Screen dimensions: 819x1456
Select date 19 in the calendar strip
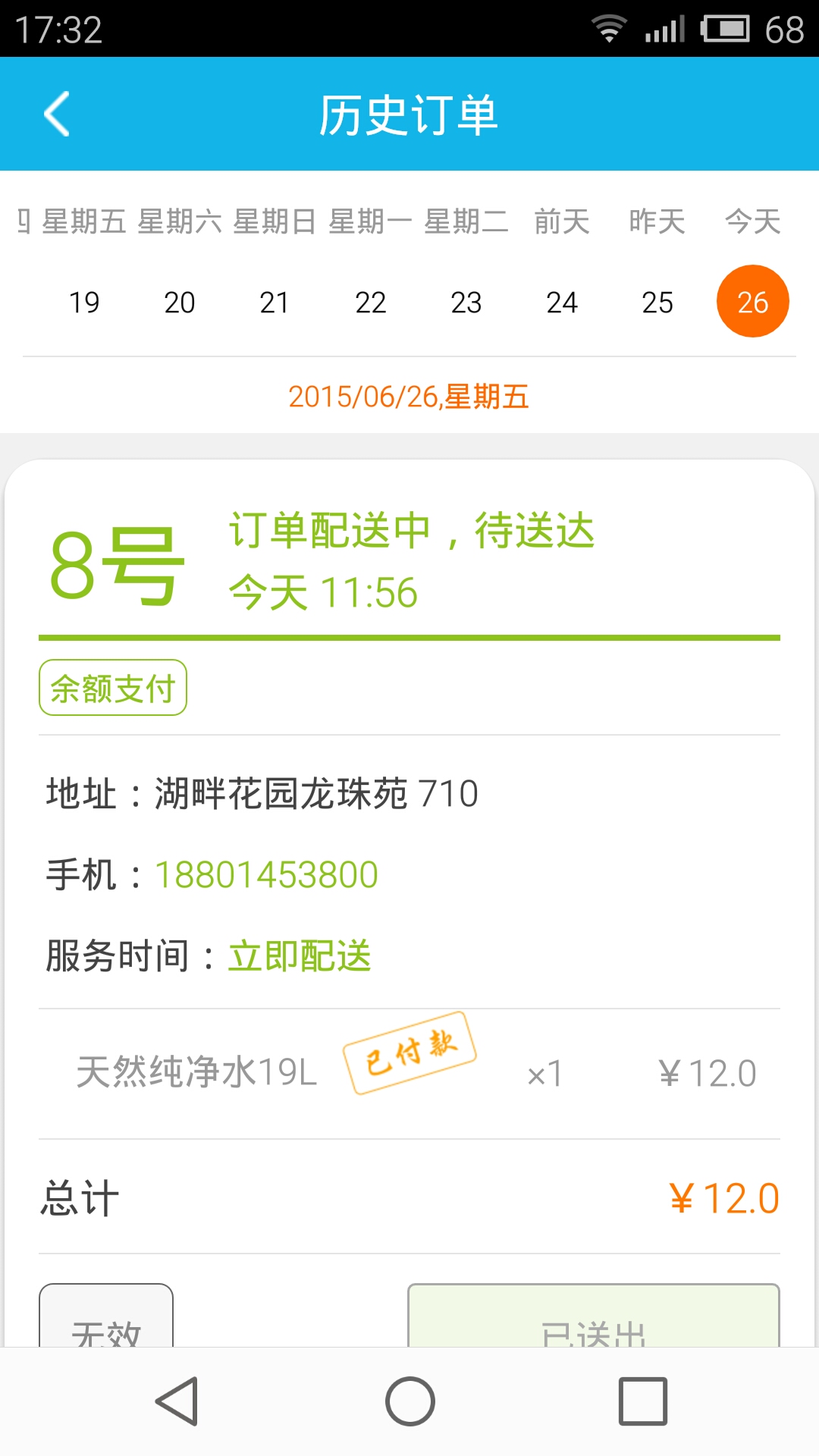click(x=84, y=303)
